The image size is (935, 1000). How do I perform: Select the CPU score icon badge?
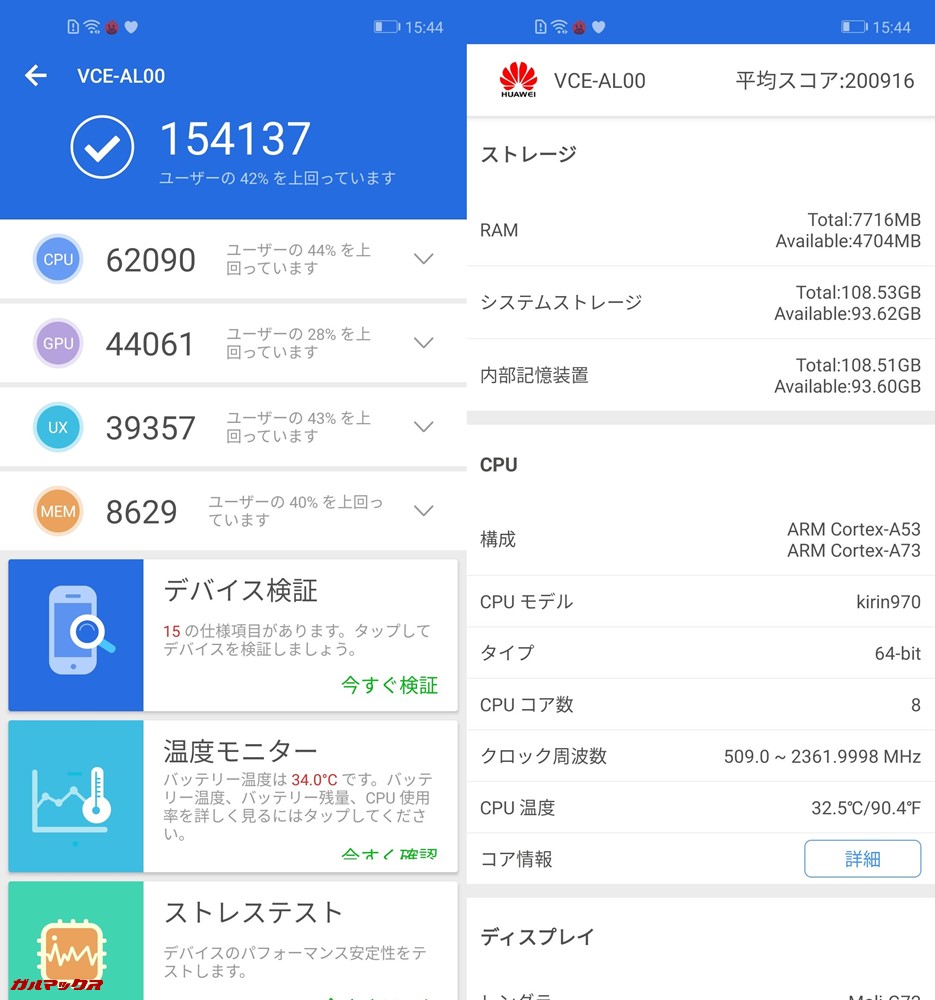58,259
